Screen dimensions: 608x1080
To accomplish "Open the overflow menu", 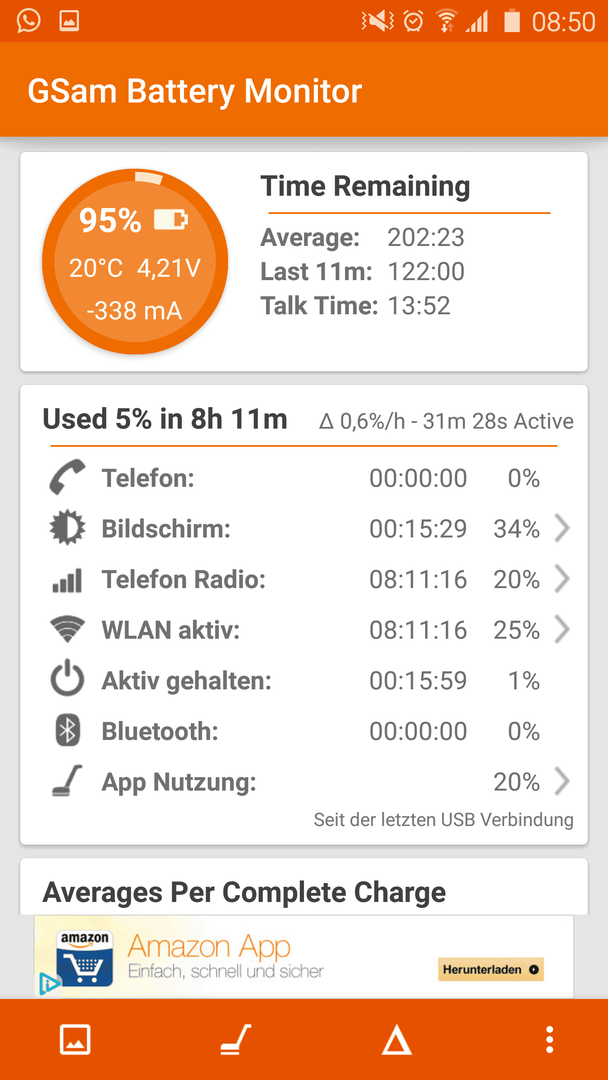I will pos(549,1039).
